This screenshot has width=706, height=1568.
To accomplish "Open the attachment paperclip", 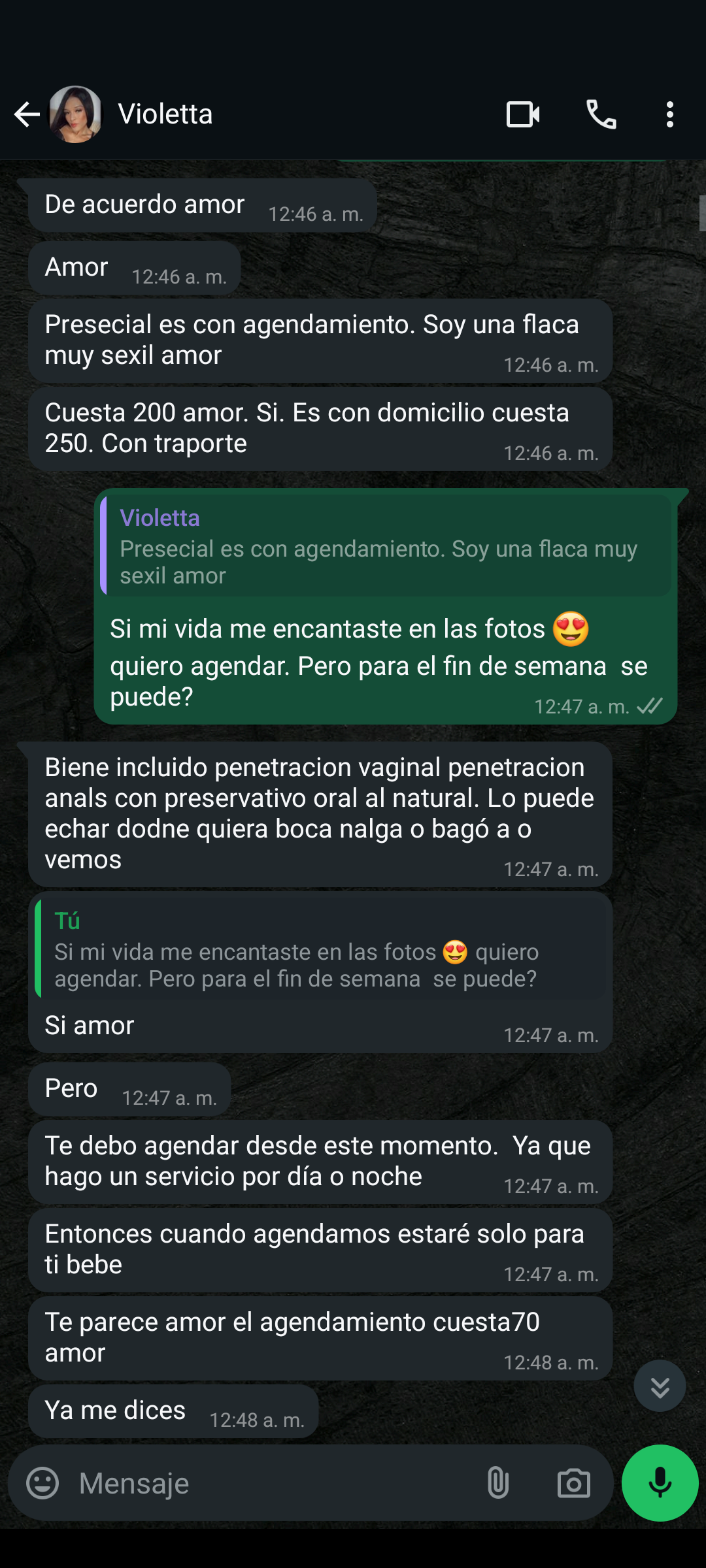I will point(498,1482).
